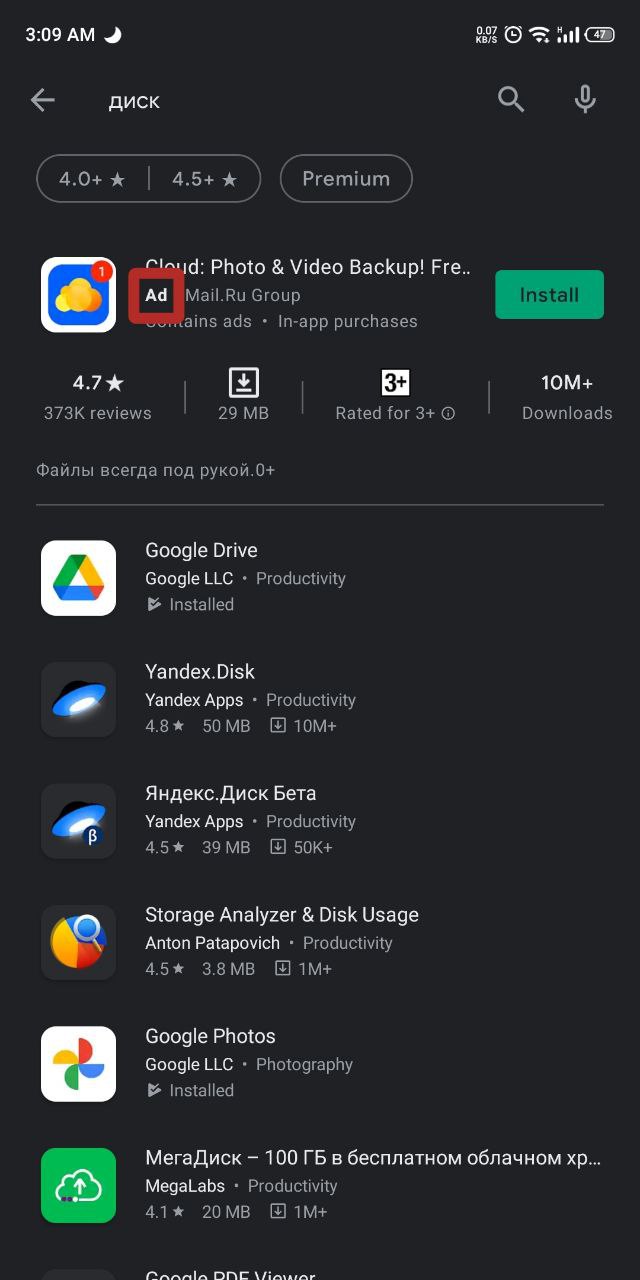Select the Premium filter chip
640x1280 pixels.
(346, 179)
